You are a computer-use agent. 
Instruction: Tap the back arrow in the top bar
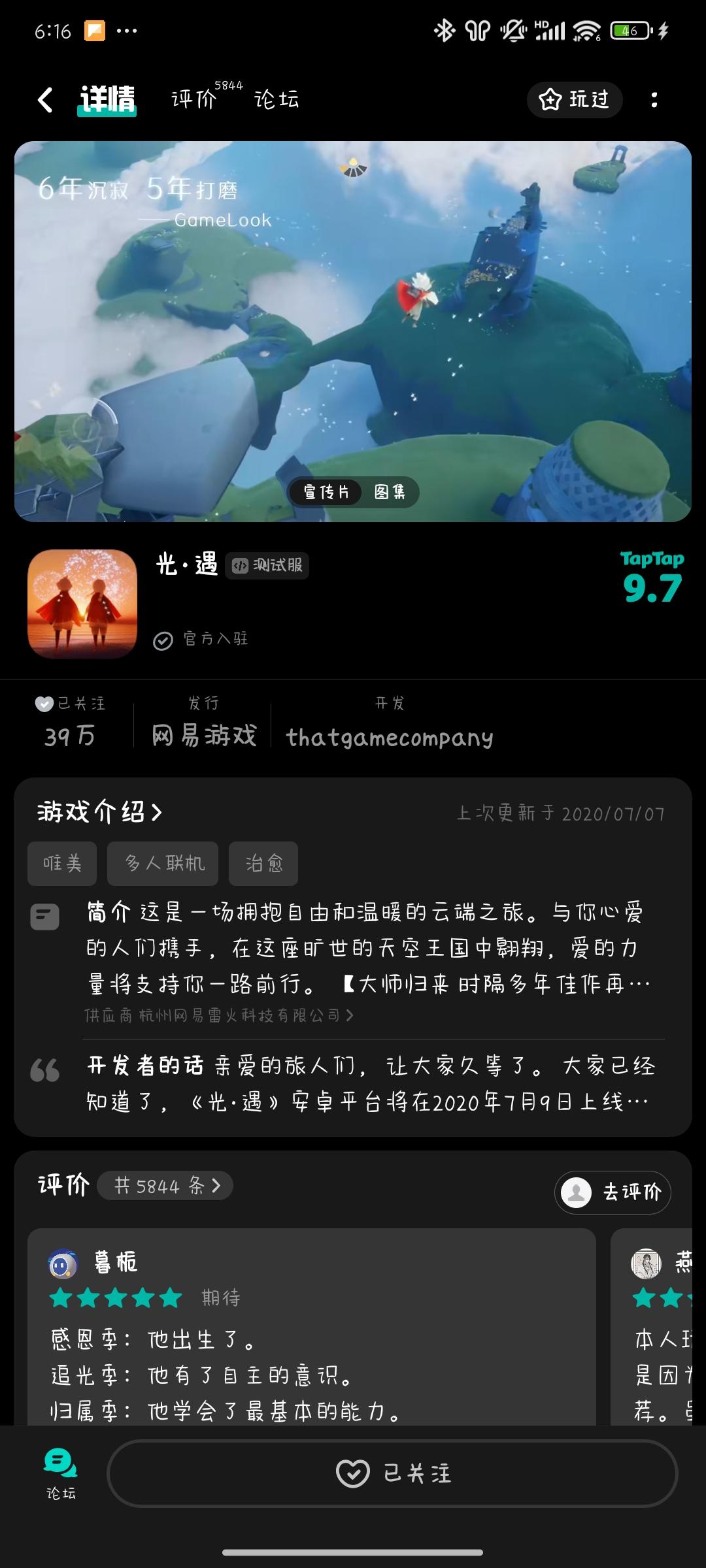(x=44, y=99)
